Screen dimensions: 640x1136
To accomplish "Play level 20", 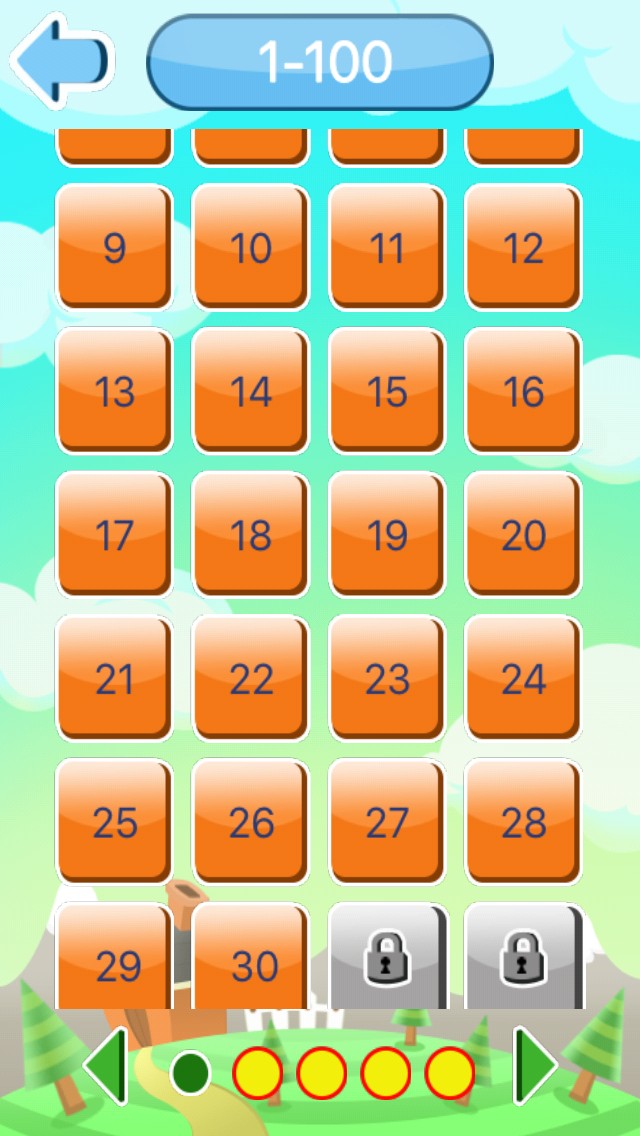I will click(x=523, y=535).
